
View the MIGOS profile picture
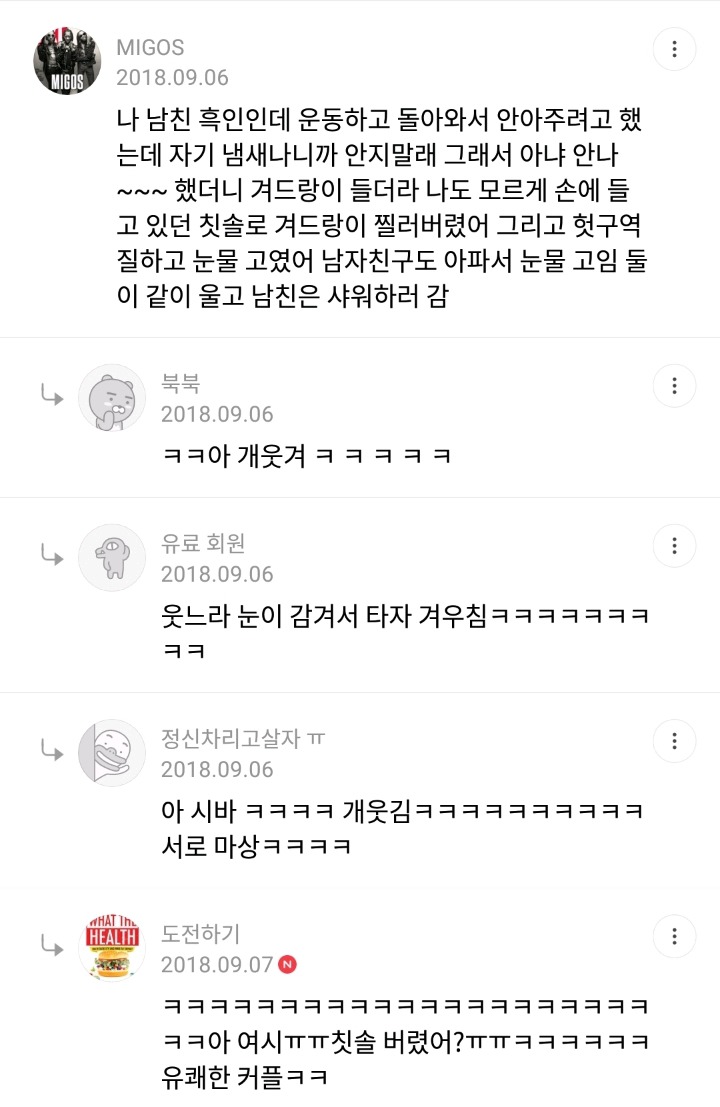point(67,62)
